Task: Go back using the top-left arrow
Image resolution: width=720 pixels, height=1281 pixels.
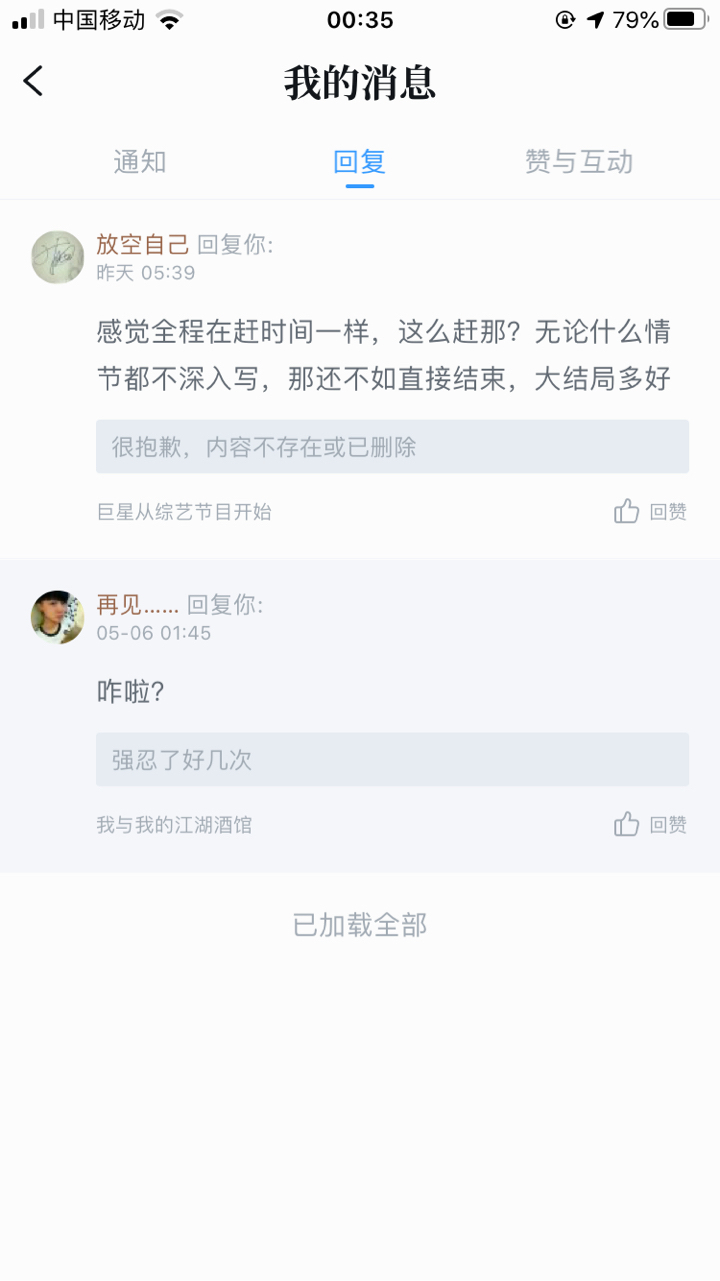Action: 34,81
